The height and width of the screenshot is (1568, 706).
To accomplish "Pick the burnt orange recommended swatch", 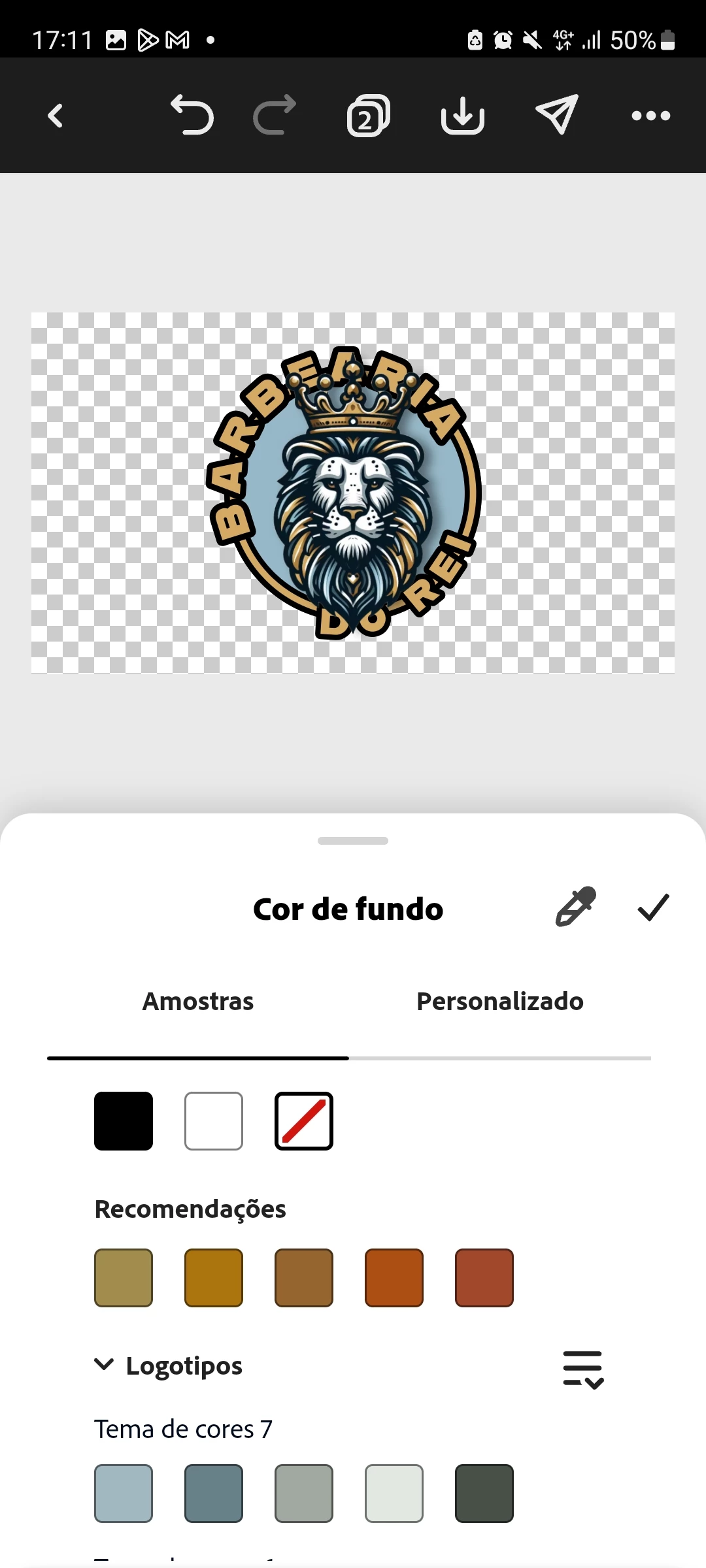I will click(394, 1278).
